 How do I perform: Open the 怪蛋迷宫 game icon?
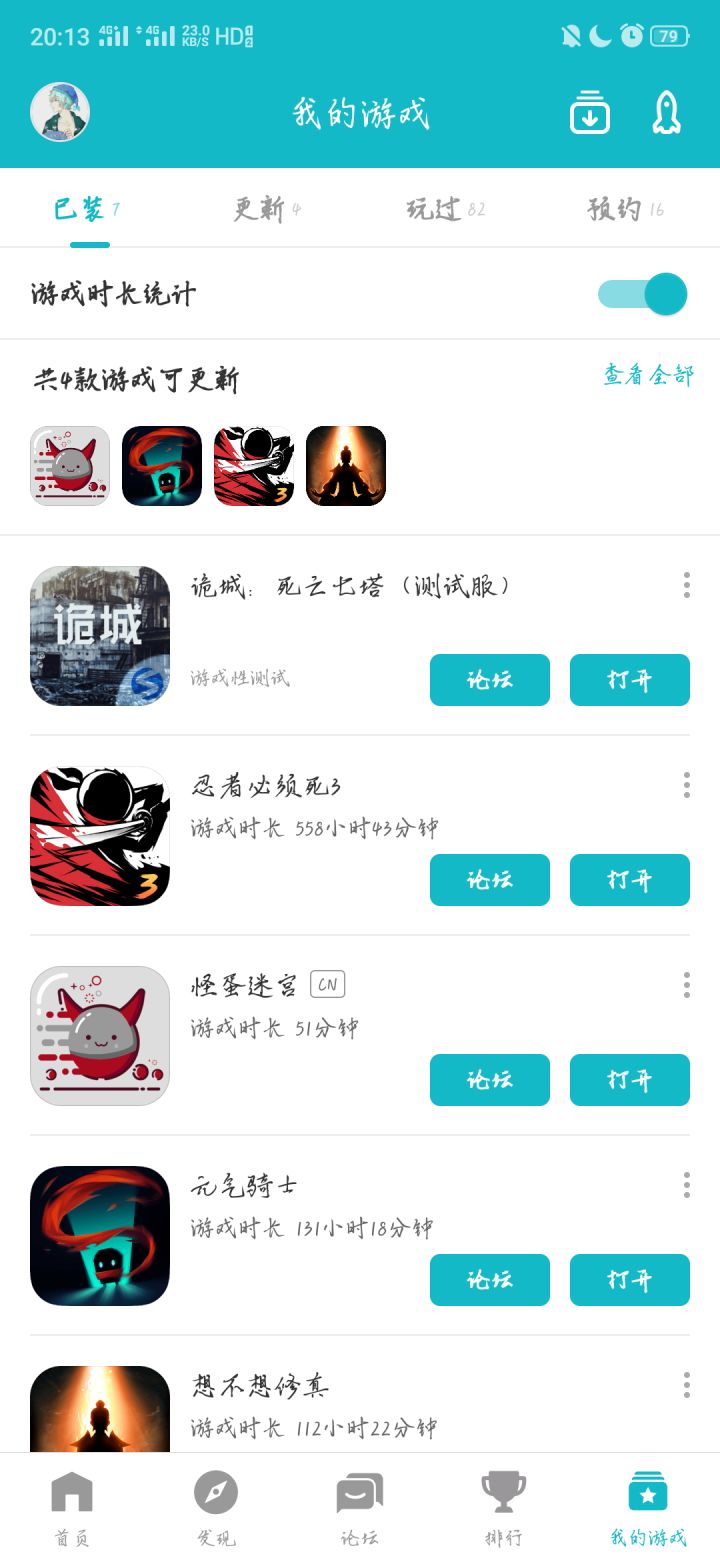(100, 1036)
